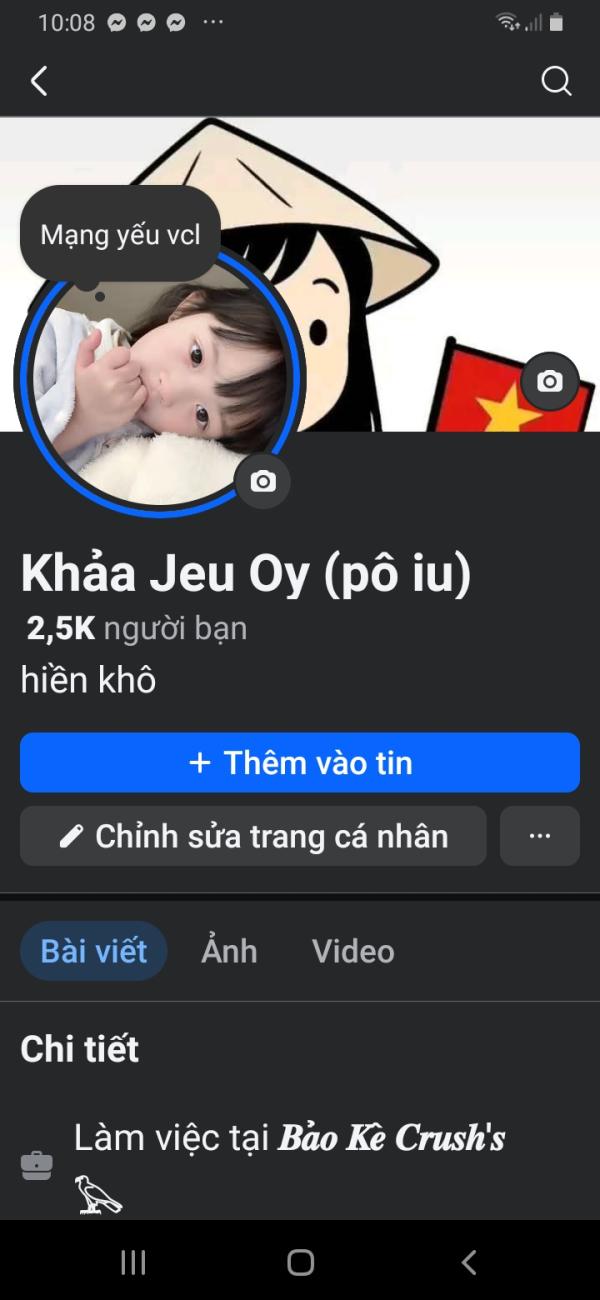Open the note bubble 'Mạng yếu vcl'

(120, 235)
